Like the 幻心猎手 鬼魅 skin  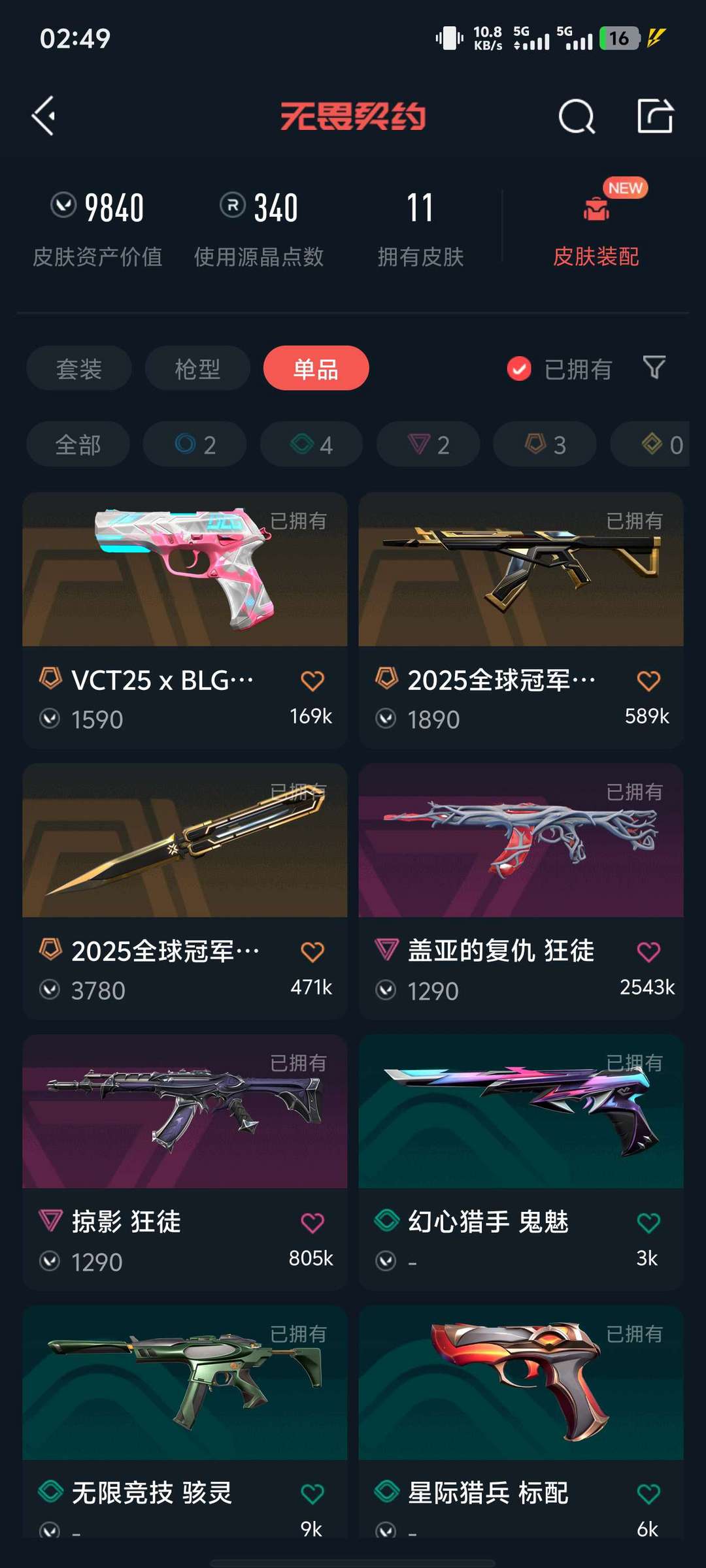click(x=648, y=1223)
